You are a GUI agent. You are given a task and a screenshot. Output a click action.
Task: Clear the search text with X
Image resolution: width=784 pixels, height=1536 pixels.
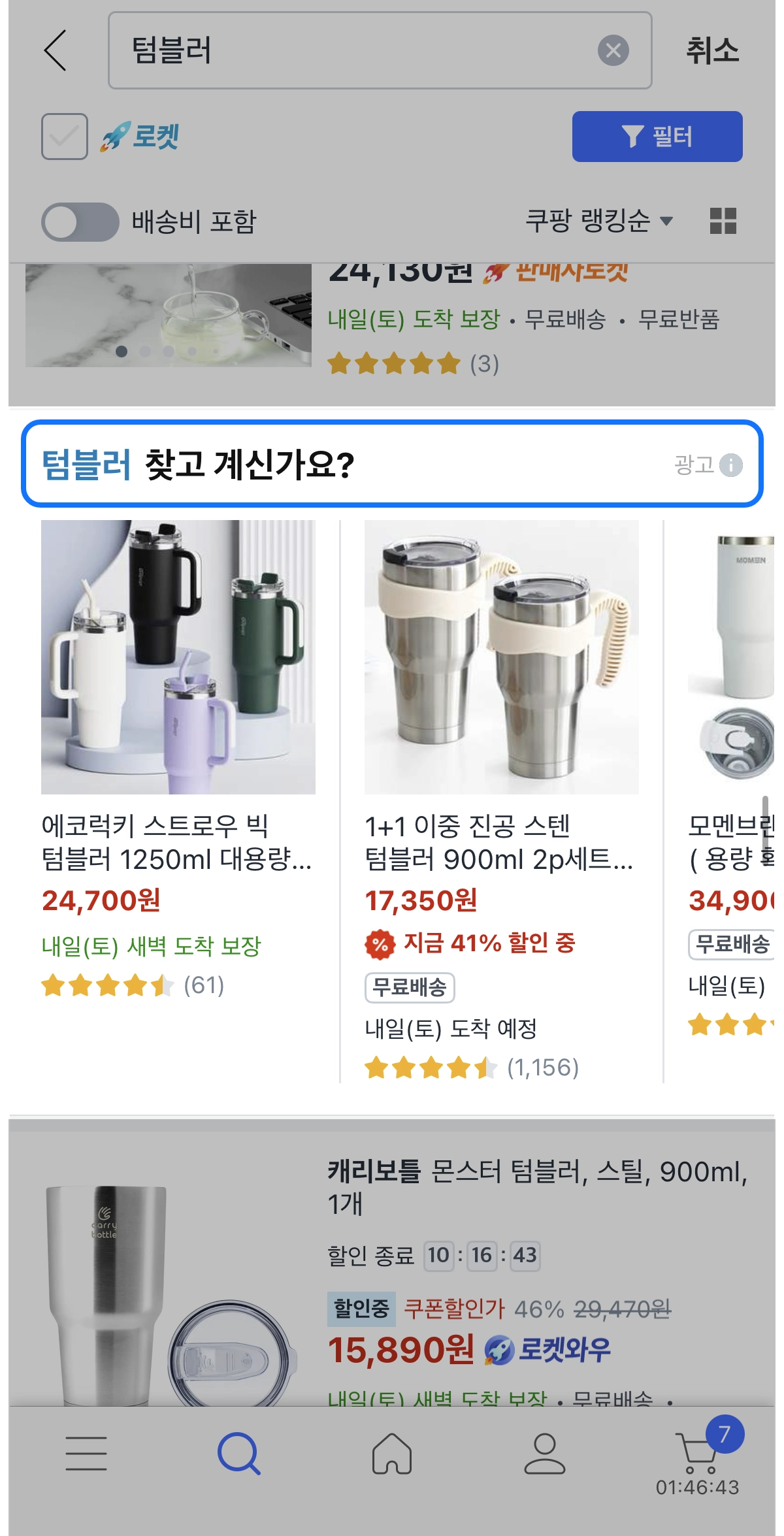click(613, 50)
